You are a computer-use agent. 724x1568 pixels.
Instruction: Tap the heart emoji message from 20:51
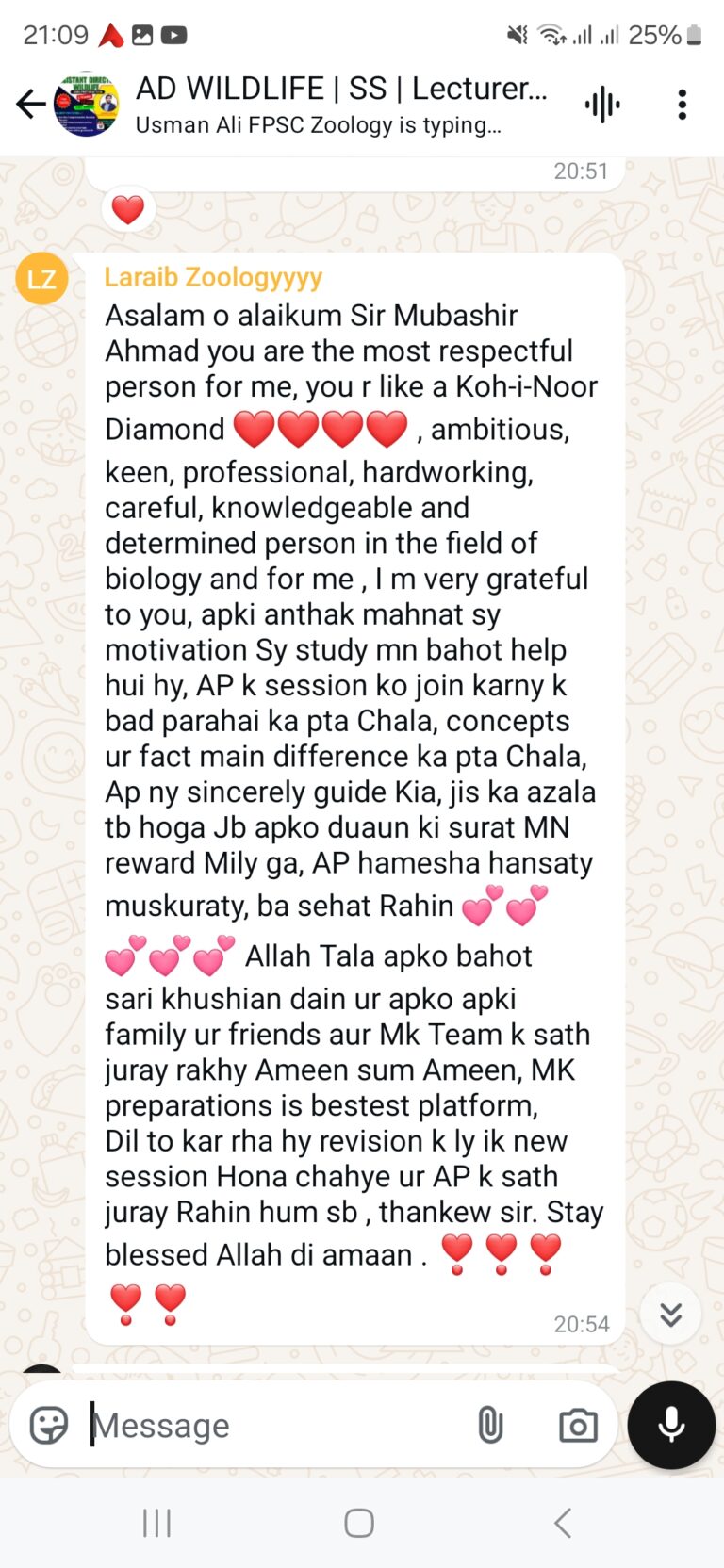coord(127,209)
